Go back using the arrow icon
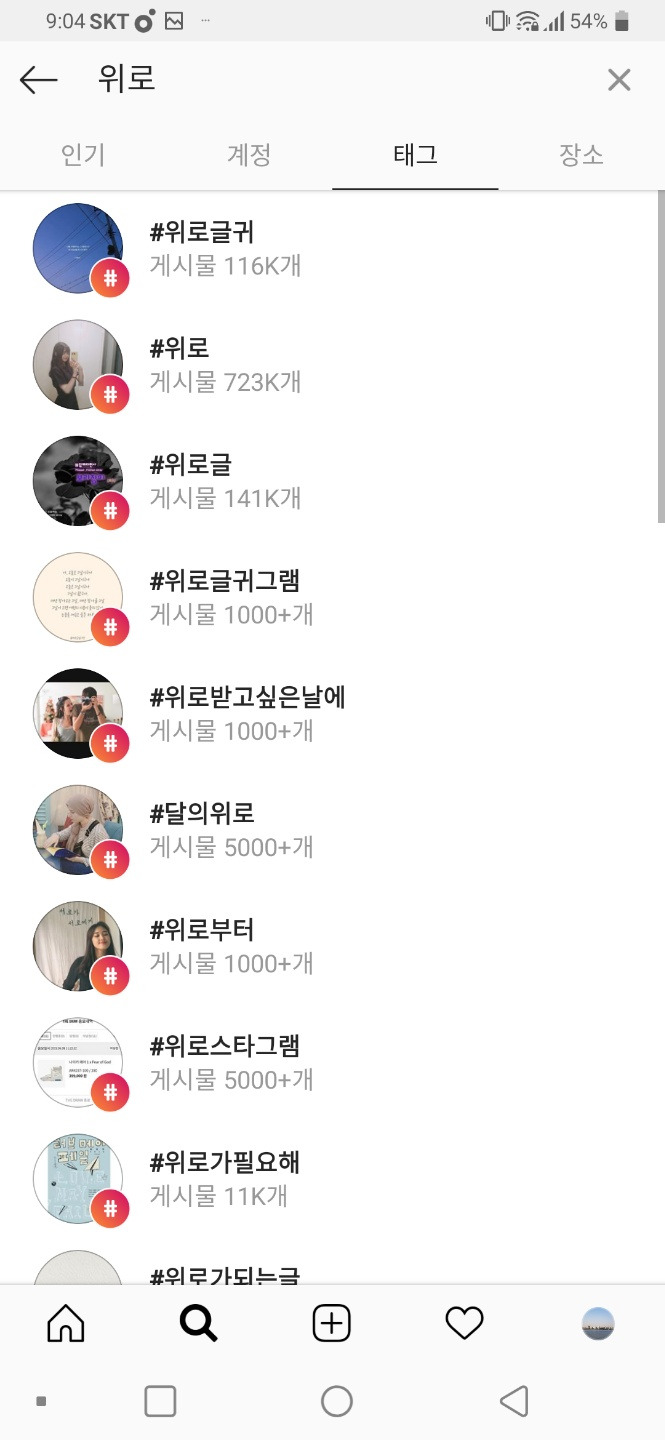The height and width of the screenshot is (1440, 665). 39,80
